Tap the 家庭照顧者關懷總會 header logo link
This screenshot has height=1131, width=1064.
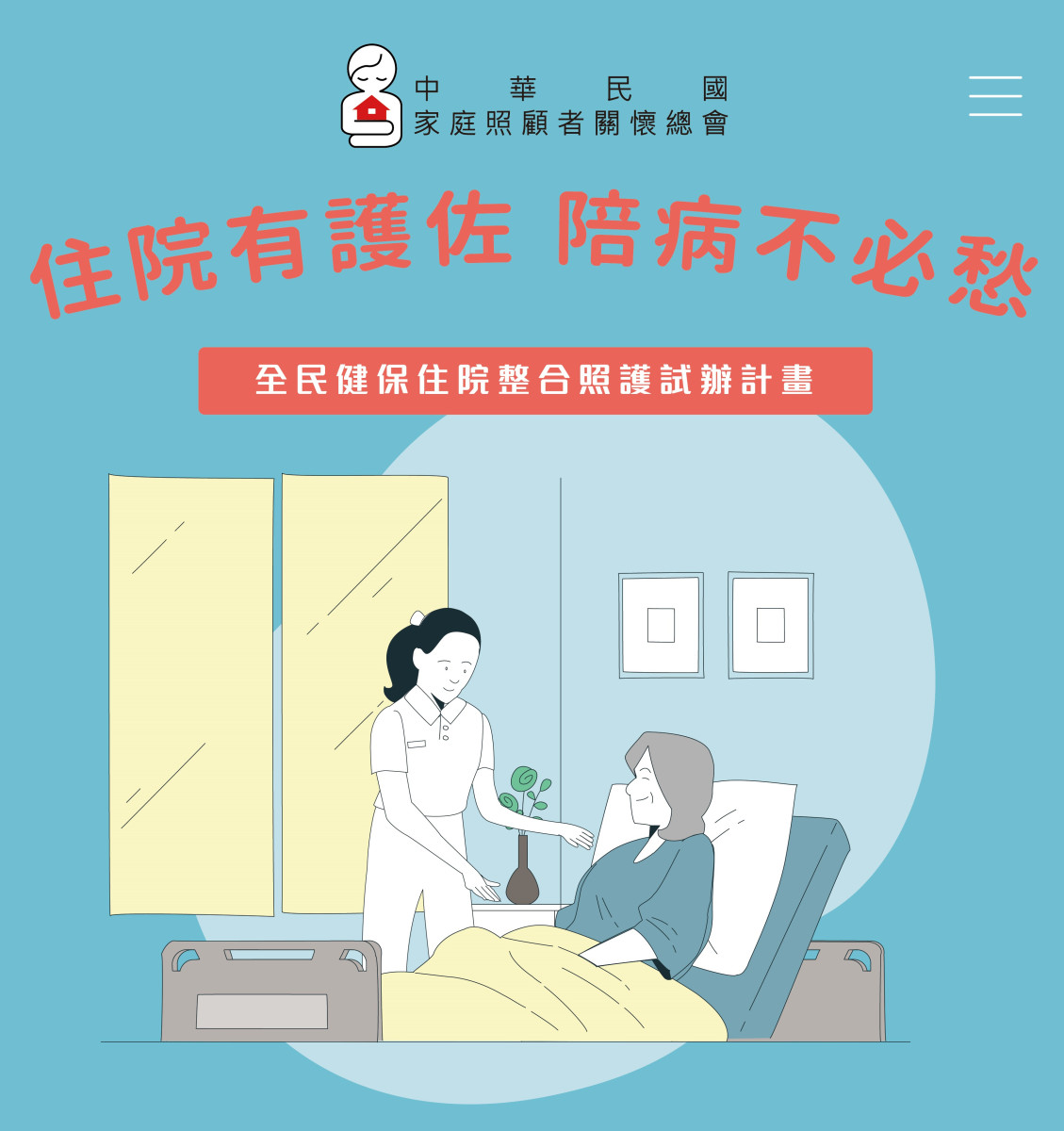point(534,97)
